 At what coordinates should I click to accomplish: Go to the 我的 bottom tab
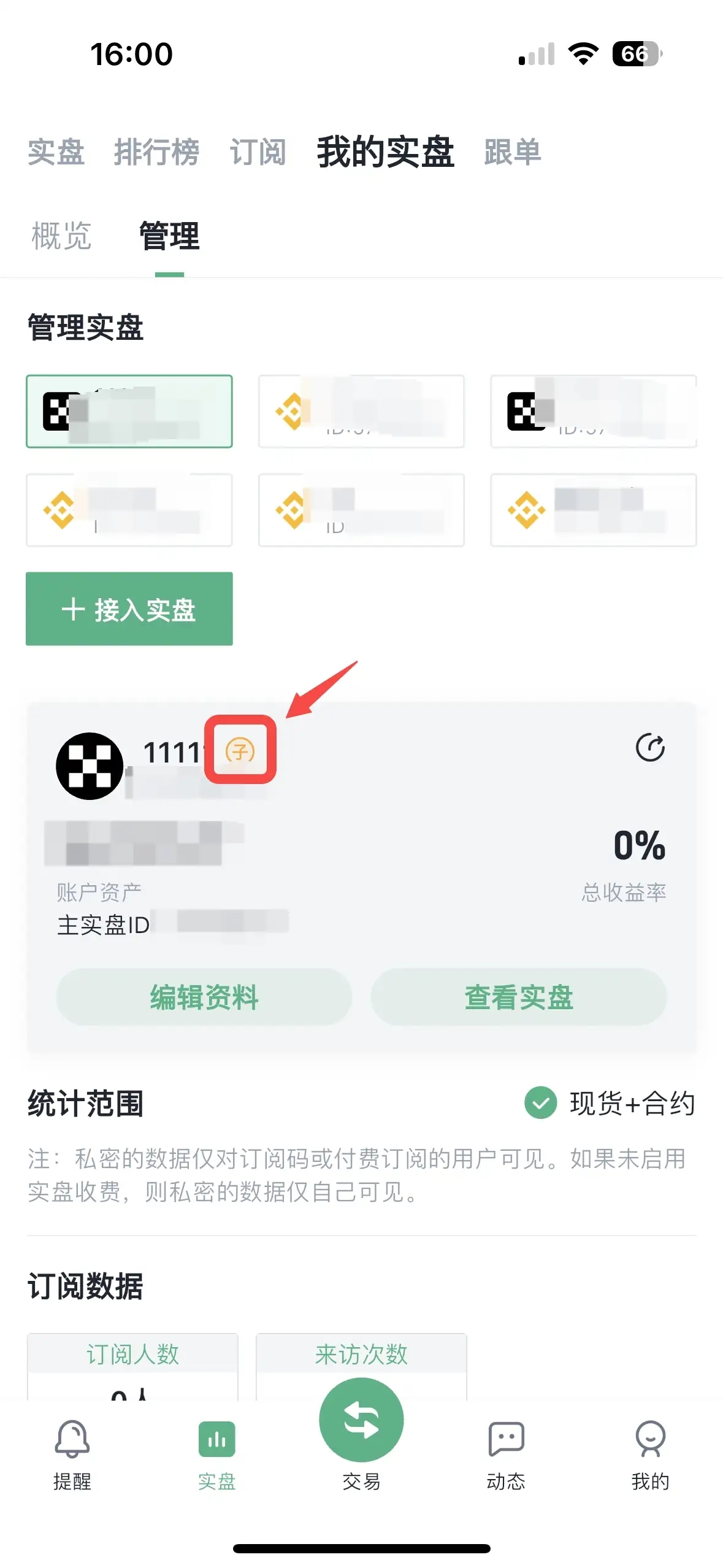coord(650,1454)
